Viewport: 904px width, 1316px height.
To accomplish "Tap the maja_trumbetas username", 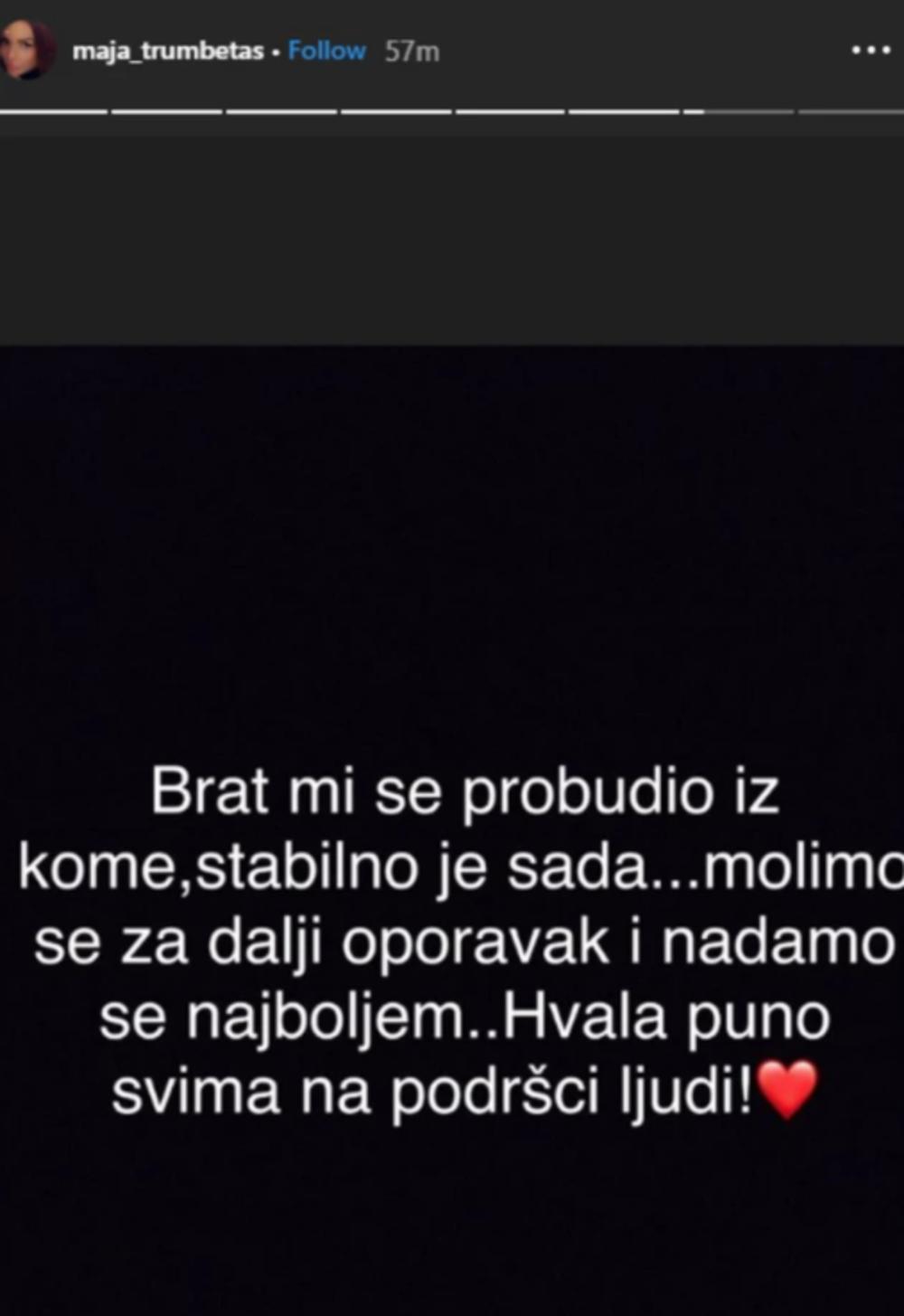I will pyautogui.click(x=167, y=52).
